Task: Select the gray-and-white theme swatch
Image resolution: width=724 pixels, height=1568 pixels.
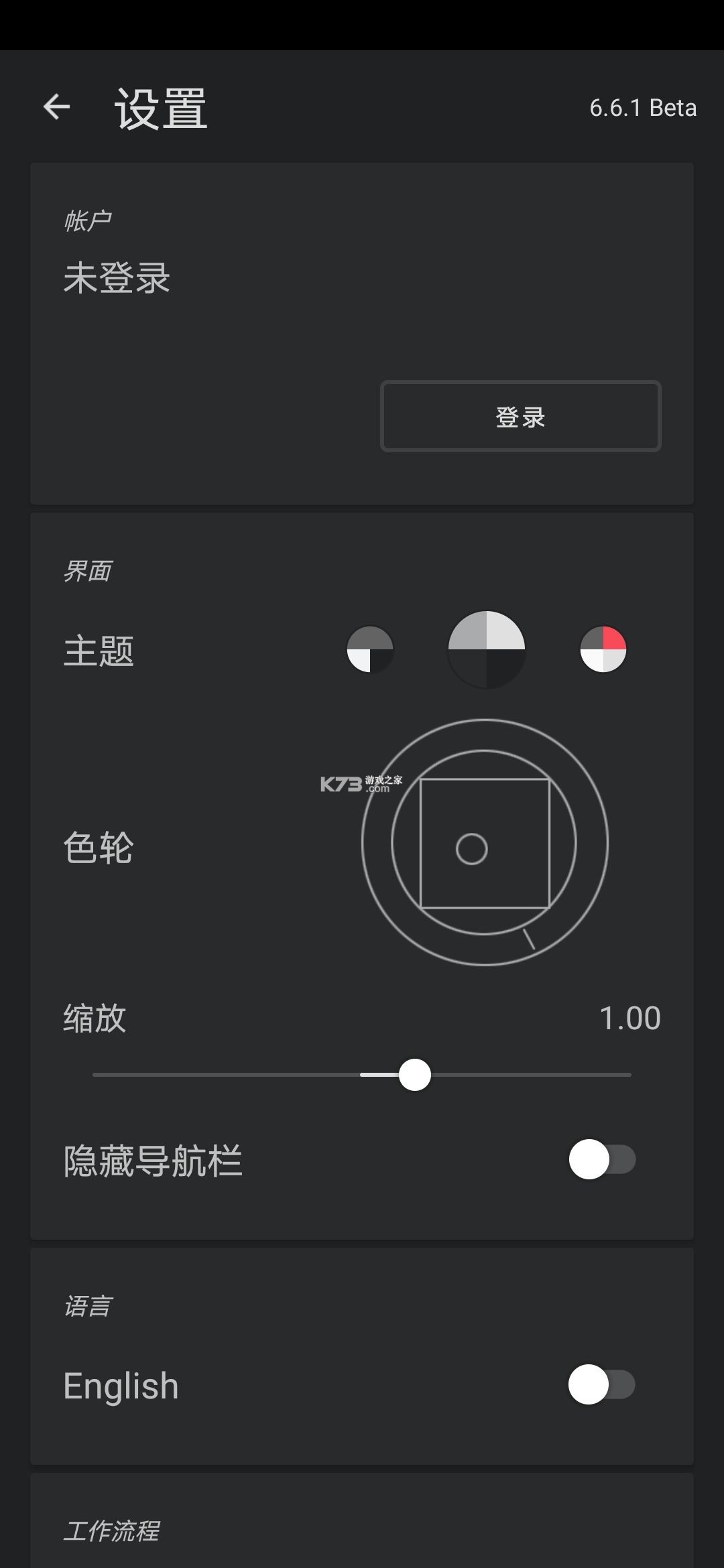Action: (370, 649)
